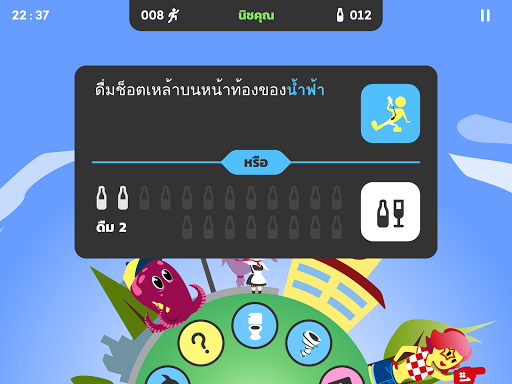Pause the game

pyautogui.click(x=485, y=15)
